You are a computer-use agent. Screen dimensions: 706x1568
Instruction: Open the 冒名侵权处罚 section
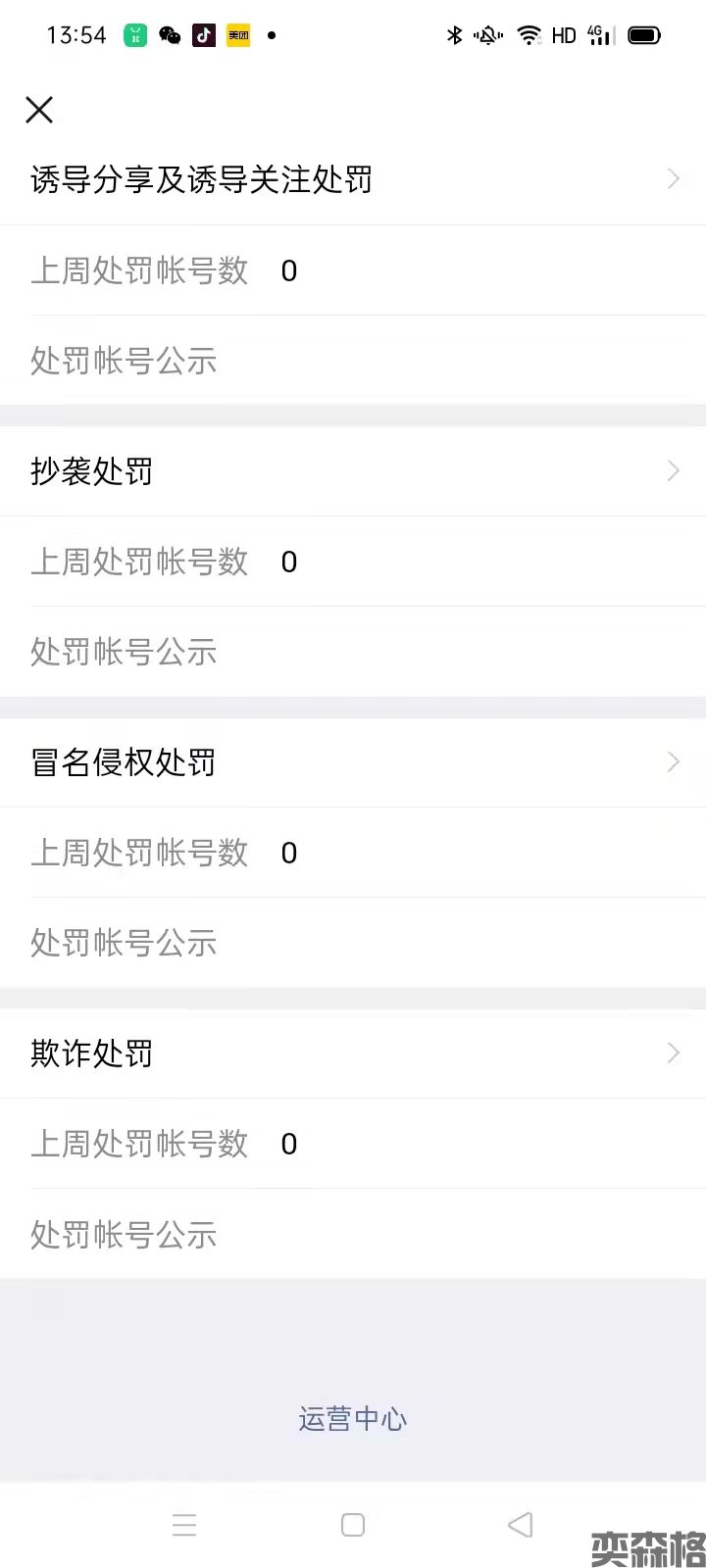click(x=353, y=762)
